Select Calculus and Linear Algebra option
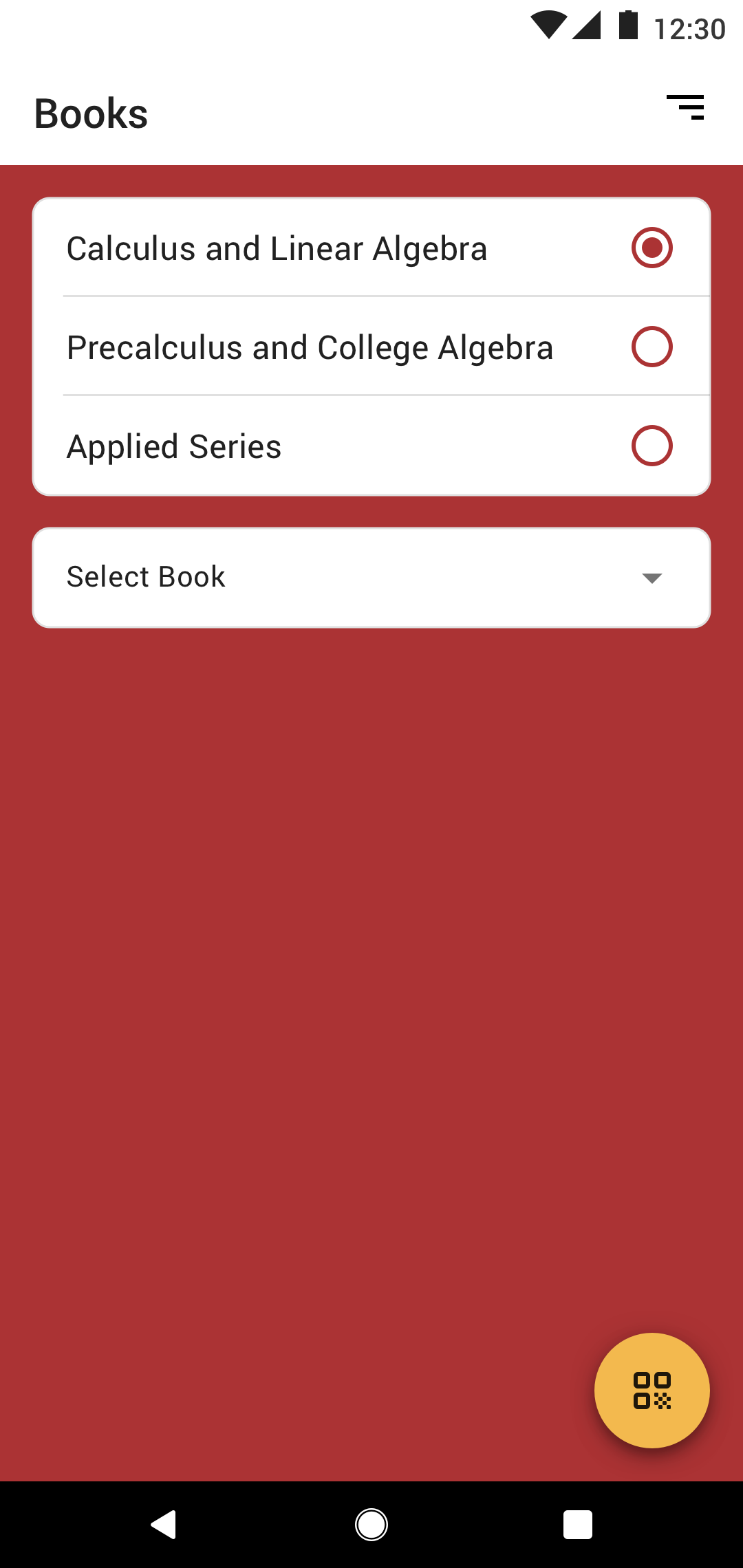Viewport: 743px width, 1568px height. (x=651, y=248)
